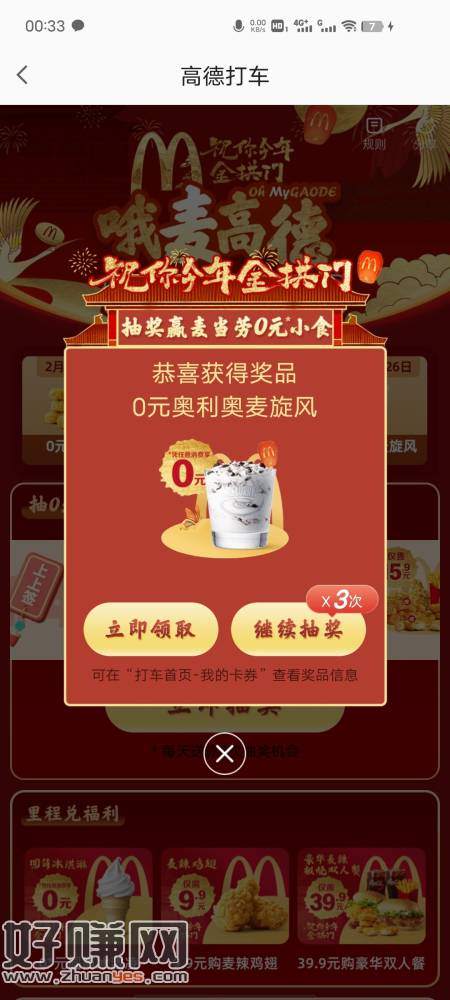Tap 立即领取 to claim the prize
The image size is (450, 1000).
tap(150, 629)
